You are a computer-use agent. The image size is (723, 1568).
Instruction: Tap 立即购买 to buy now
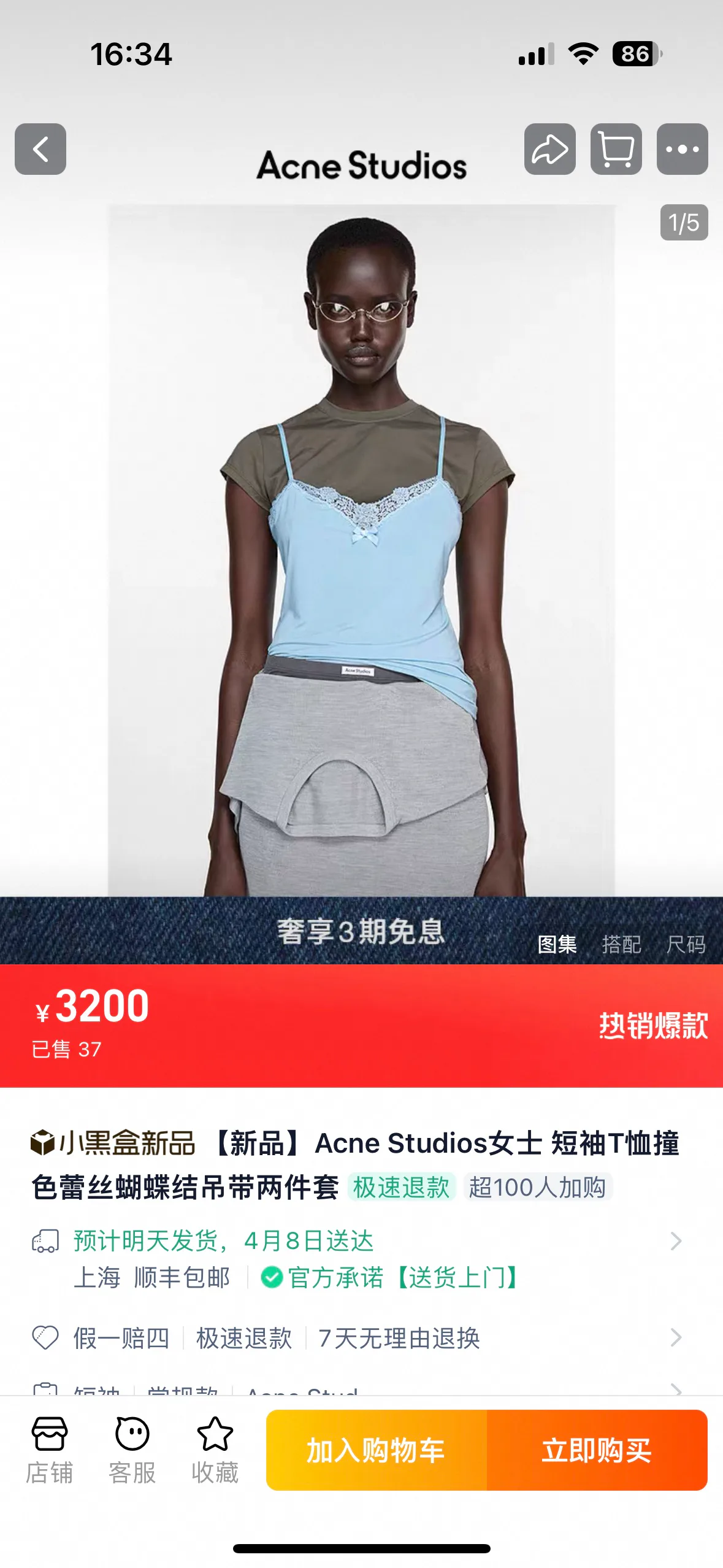[597, 1450]
